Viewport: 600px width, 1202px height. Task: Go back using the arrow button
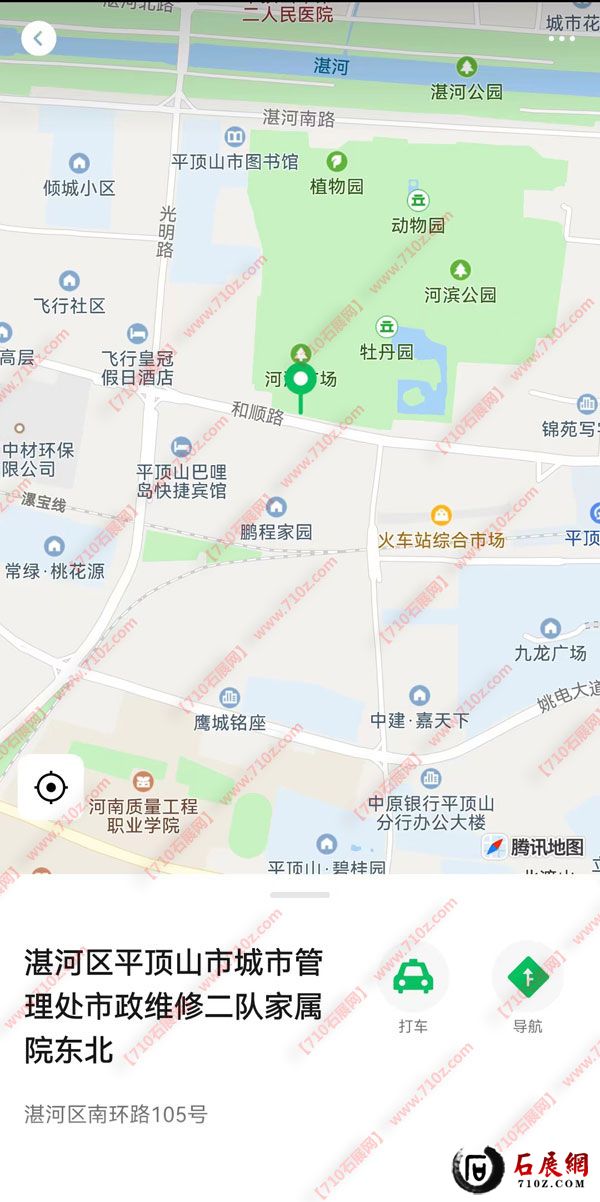click(38, 39)
